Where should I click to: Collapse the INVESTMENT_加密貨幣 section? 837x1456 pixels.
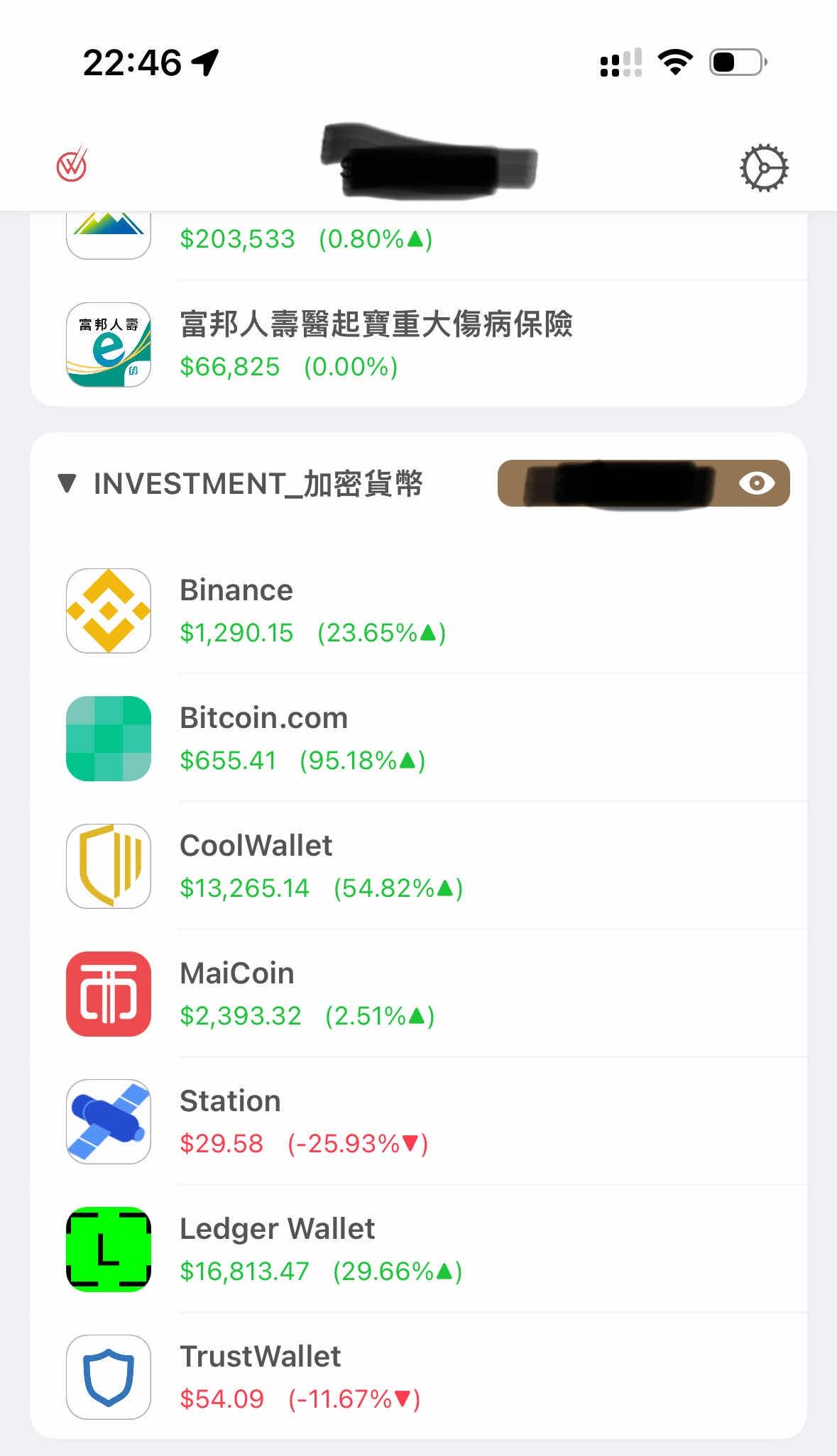point(67,484)
